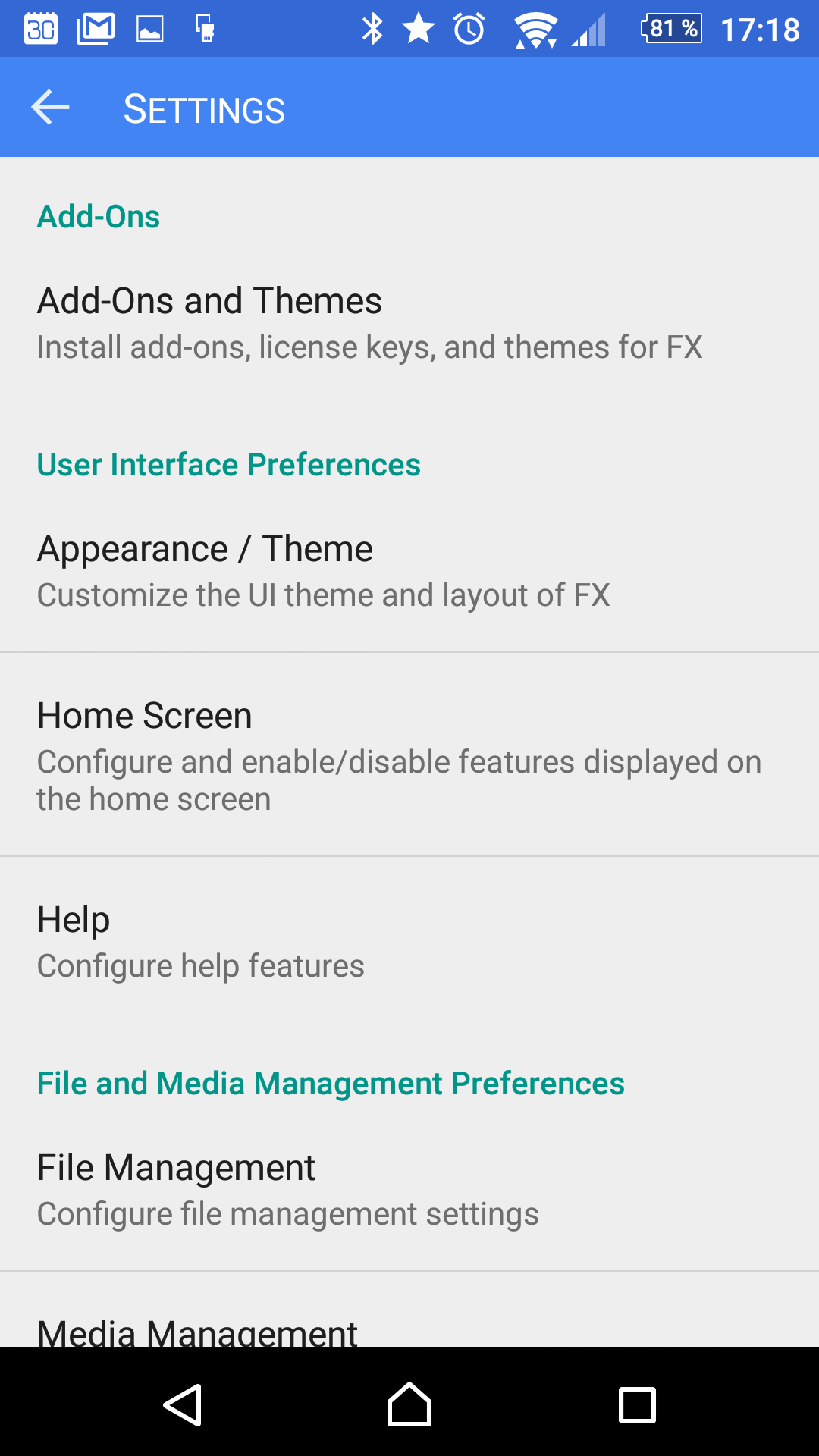This screenshot has width=819, height=1456.
Task: Open Media Management settings
Action: [x=409, y=1310]
